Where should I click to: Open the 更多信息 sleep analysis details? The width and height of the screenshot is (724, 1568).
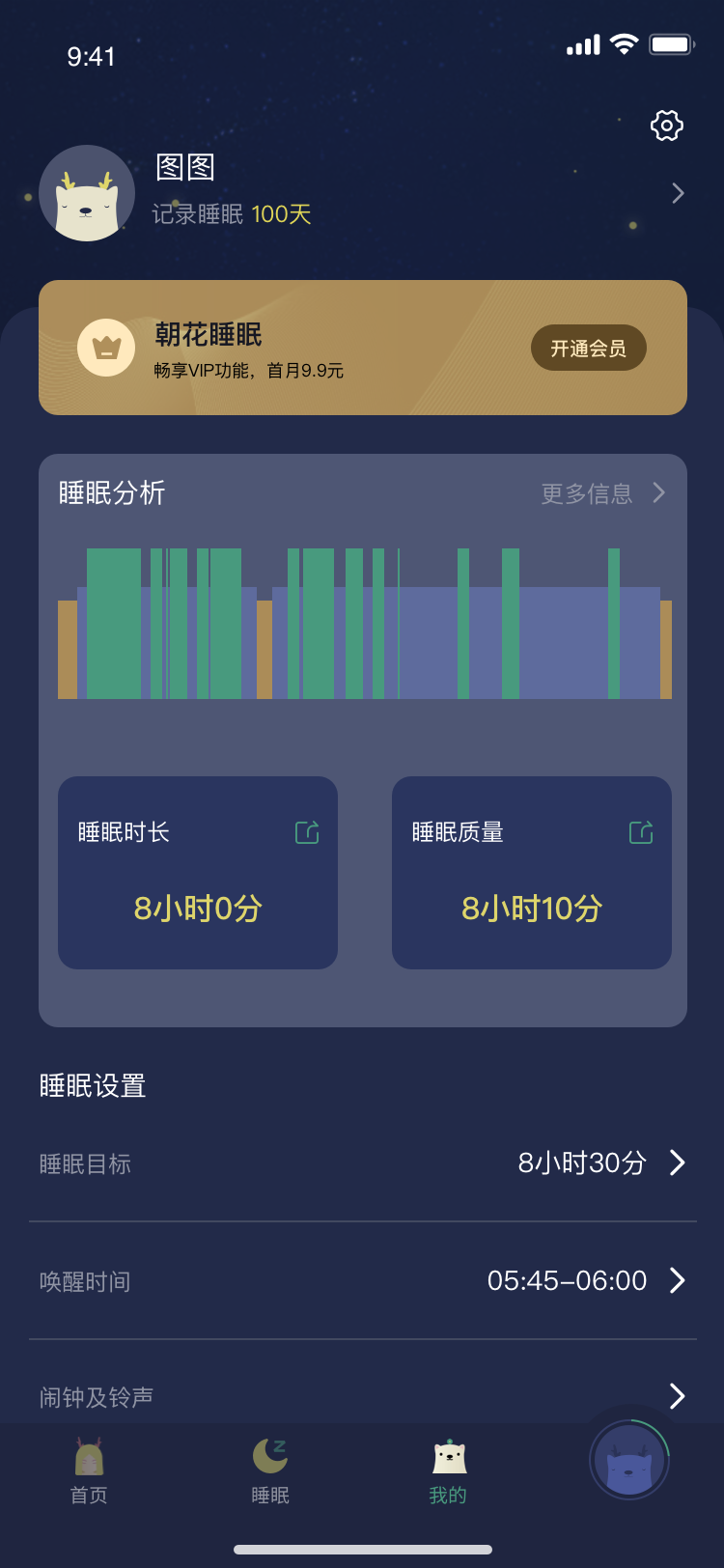click(587, 493)
